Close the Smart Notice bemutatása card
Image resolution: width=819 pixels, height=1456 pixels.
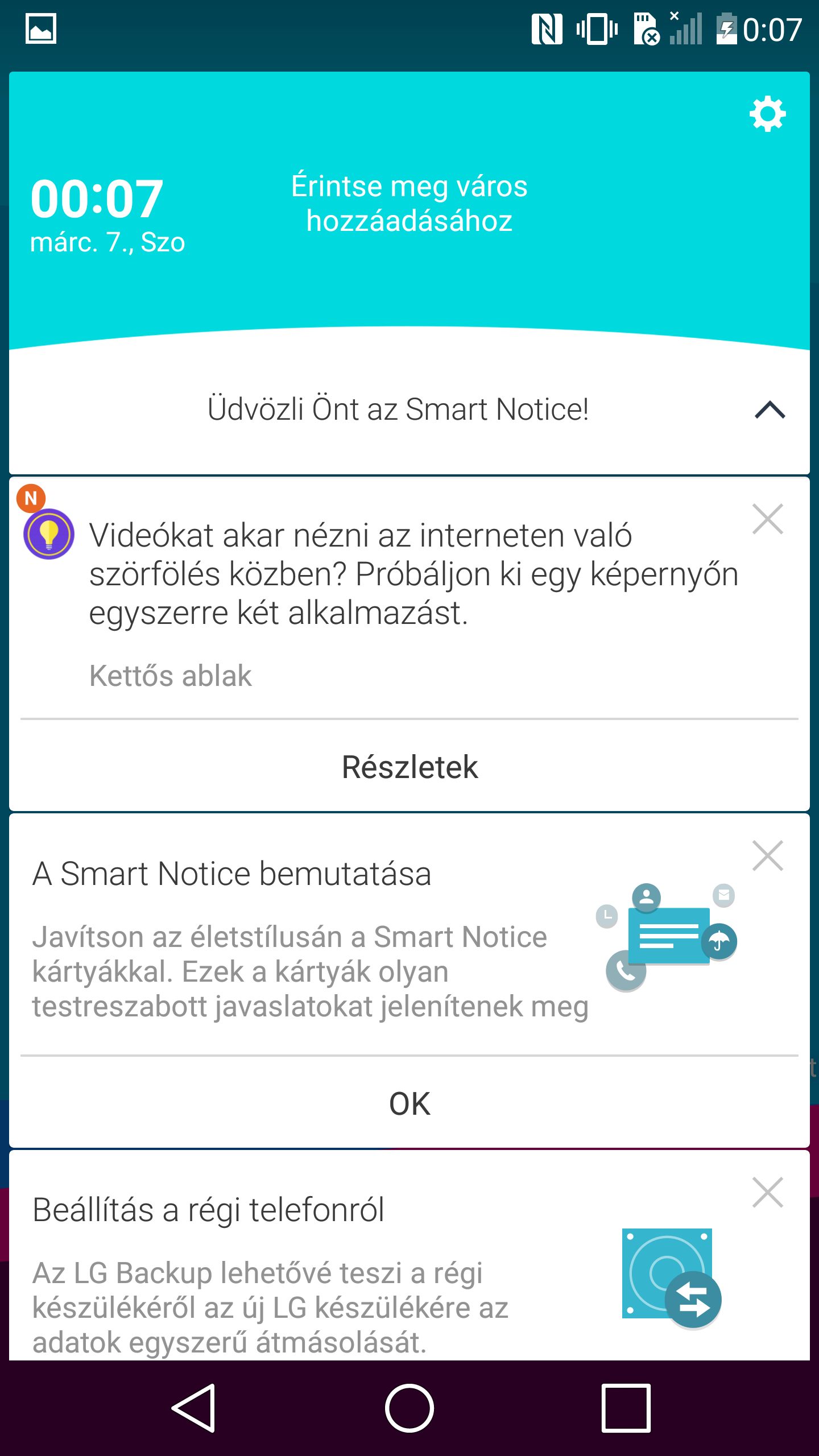pos(767,855)
